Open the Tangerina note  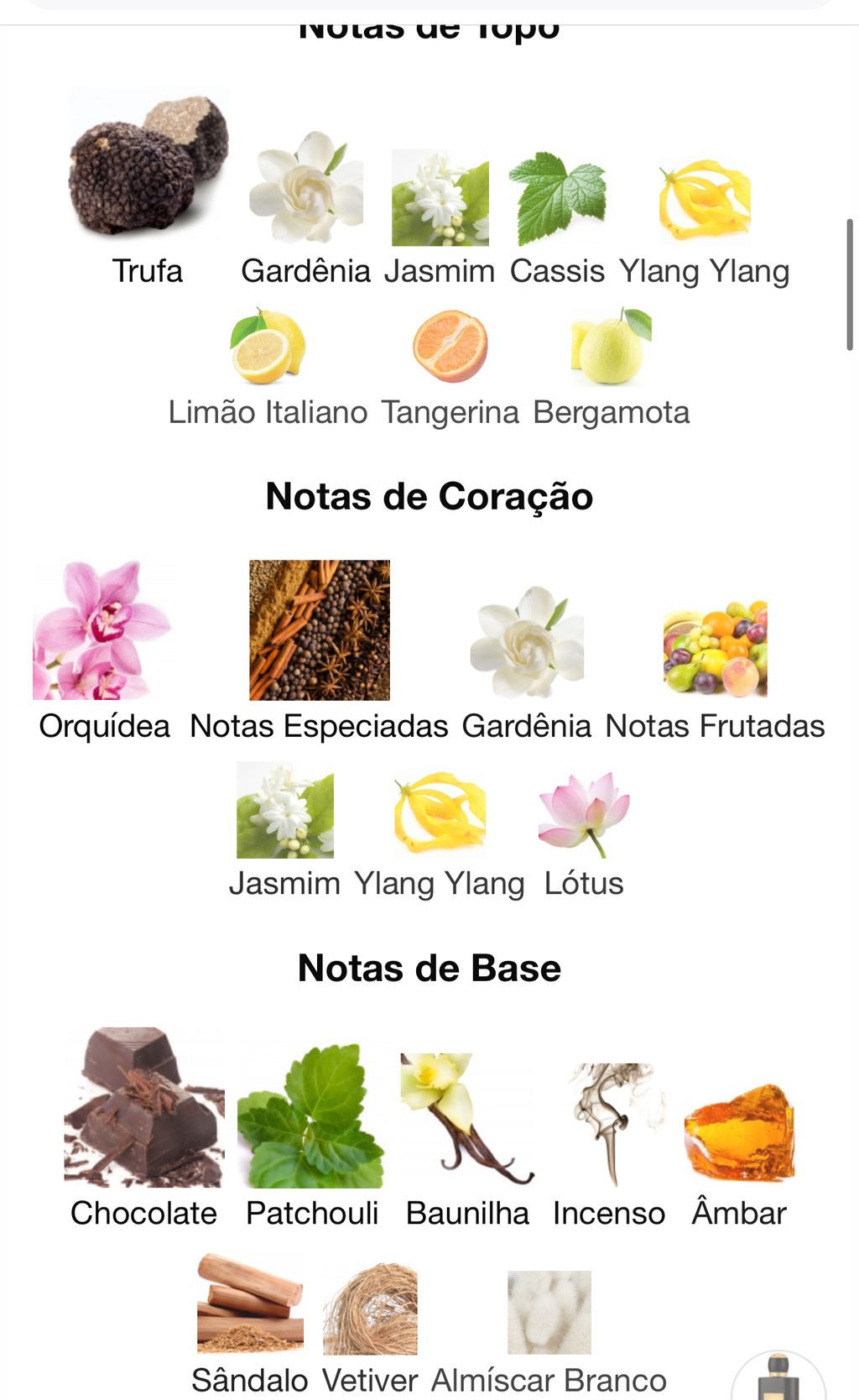point(450,369)
